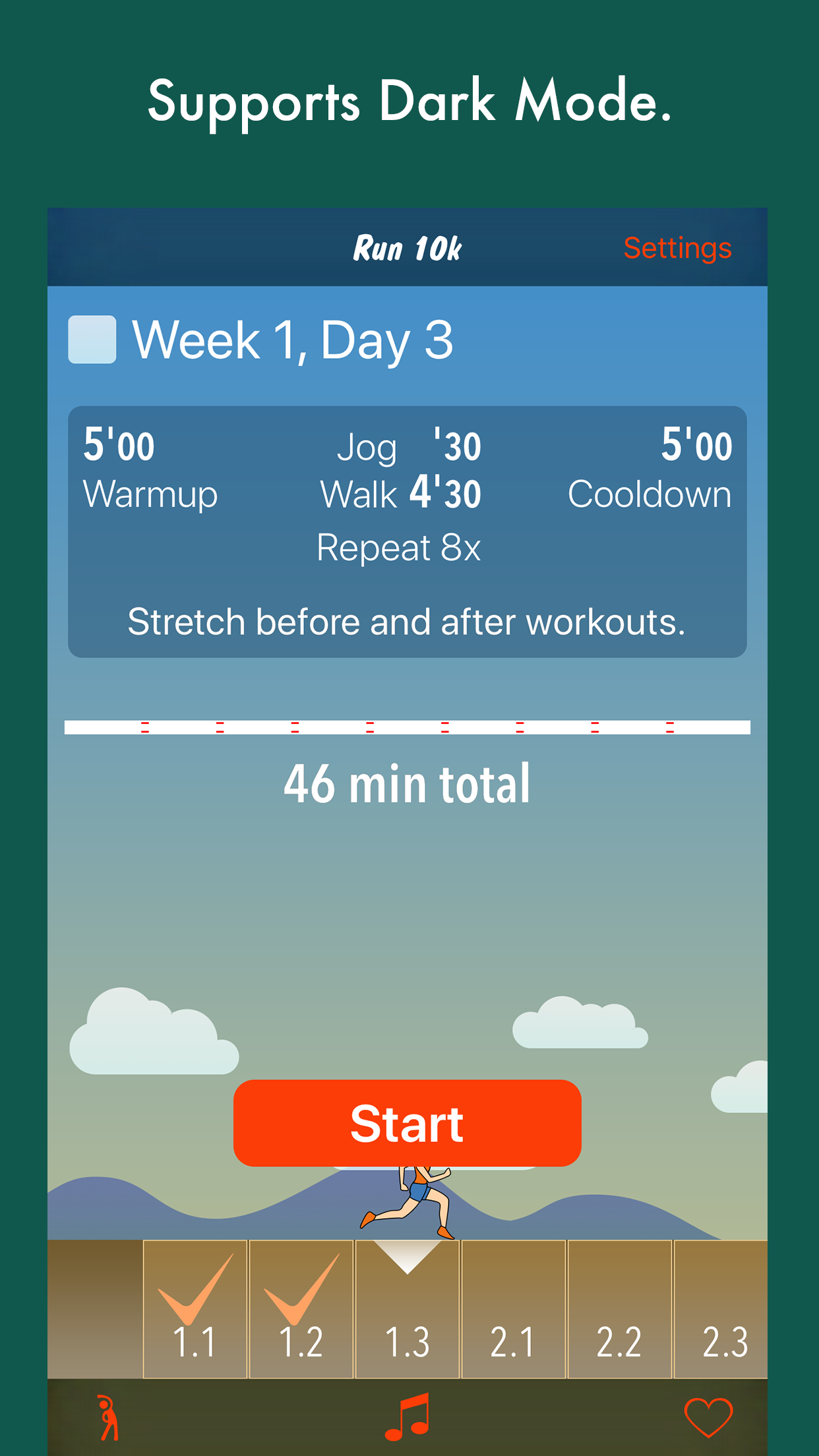Select workout 2.3
This screenshot has height=1456, width=819.
(721, 1309)
